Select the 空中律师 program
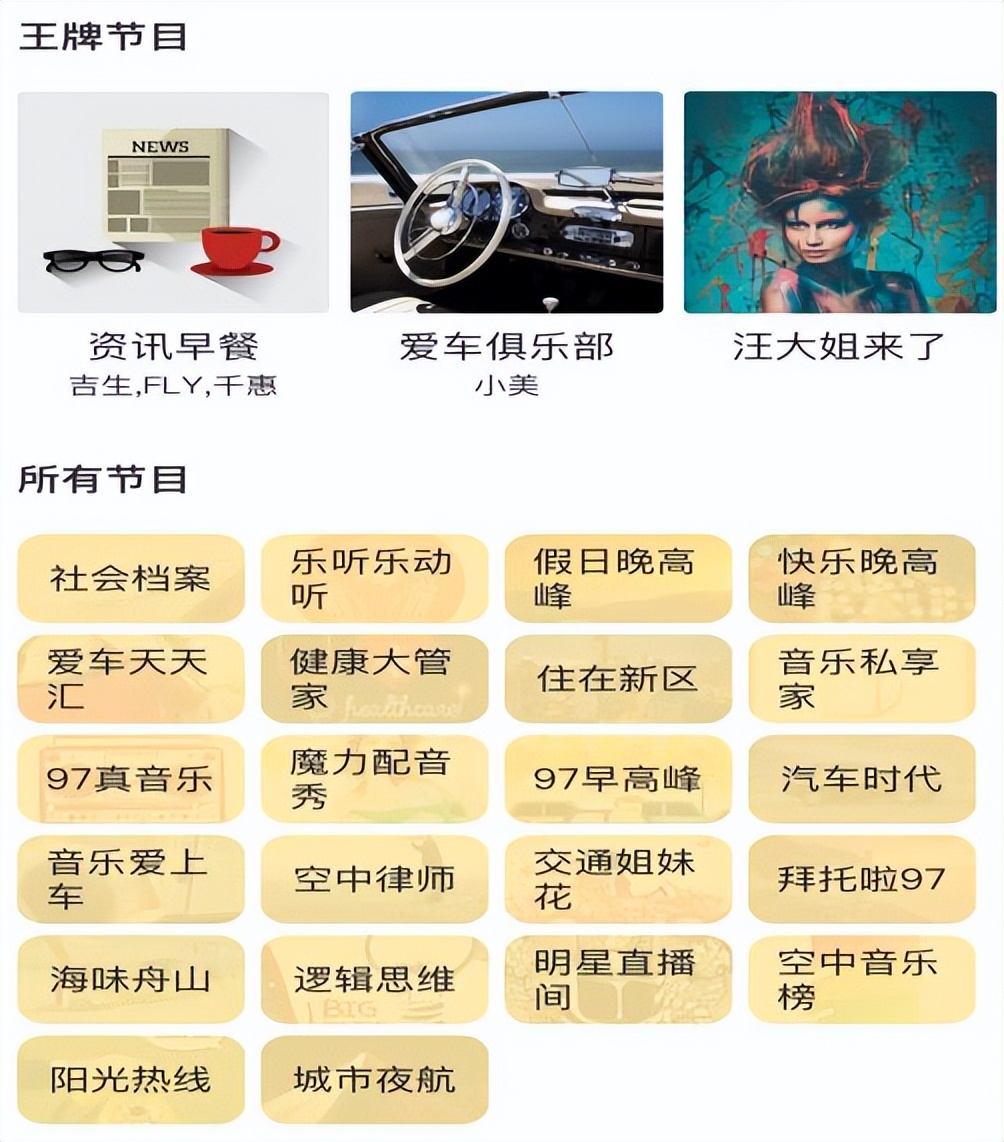1004x1142 pixels. [374, 880]
